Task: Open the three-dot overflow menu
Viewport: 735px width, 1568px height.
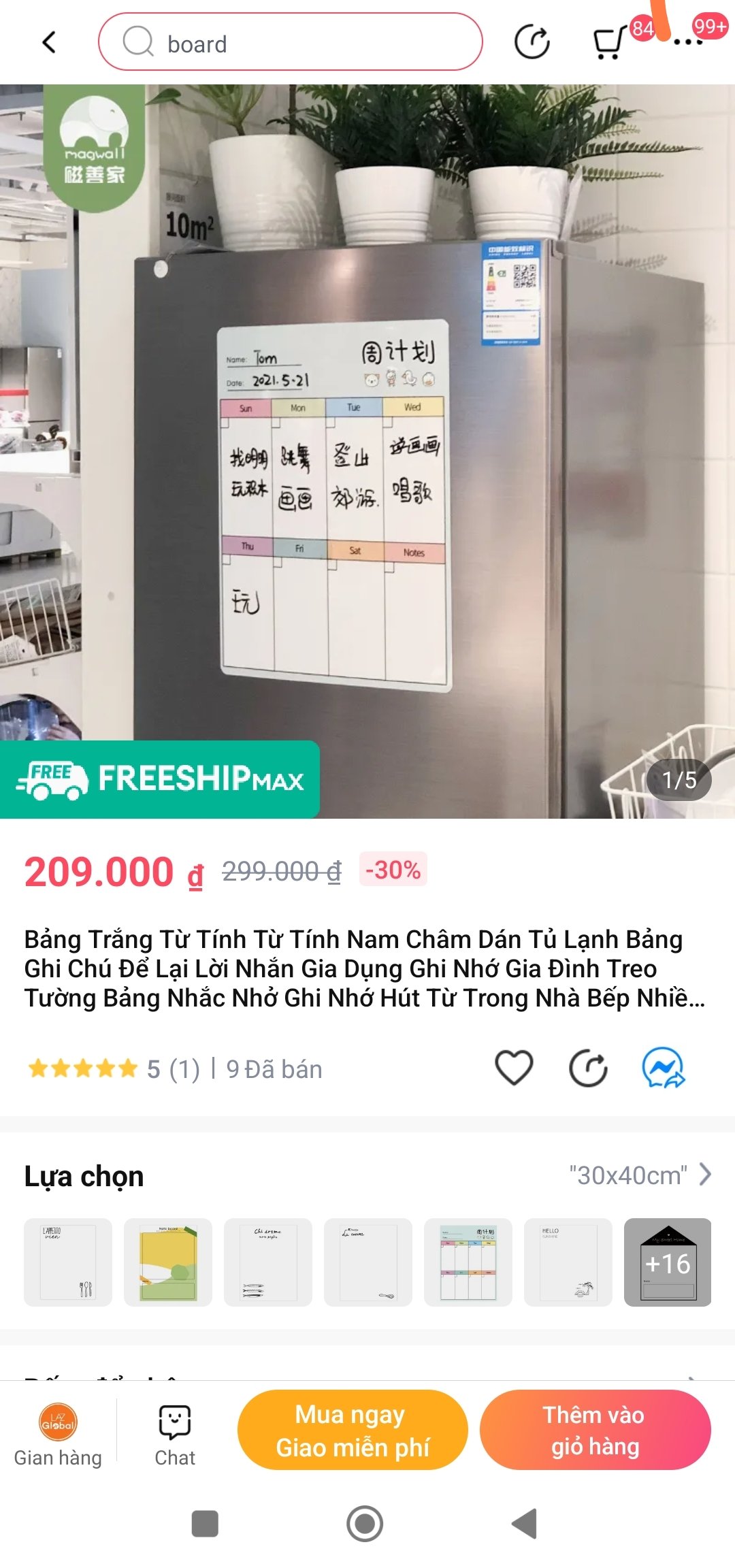Action: pyautogui.click(x=687, y=42)
